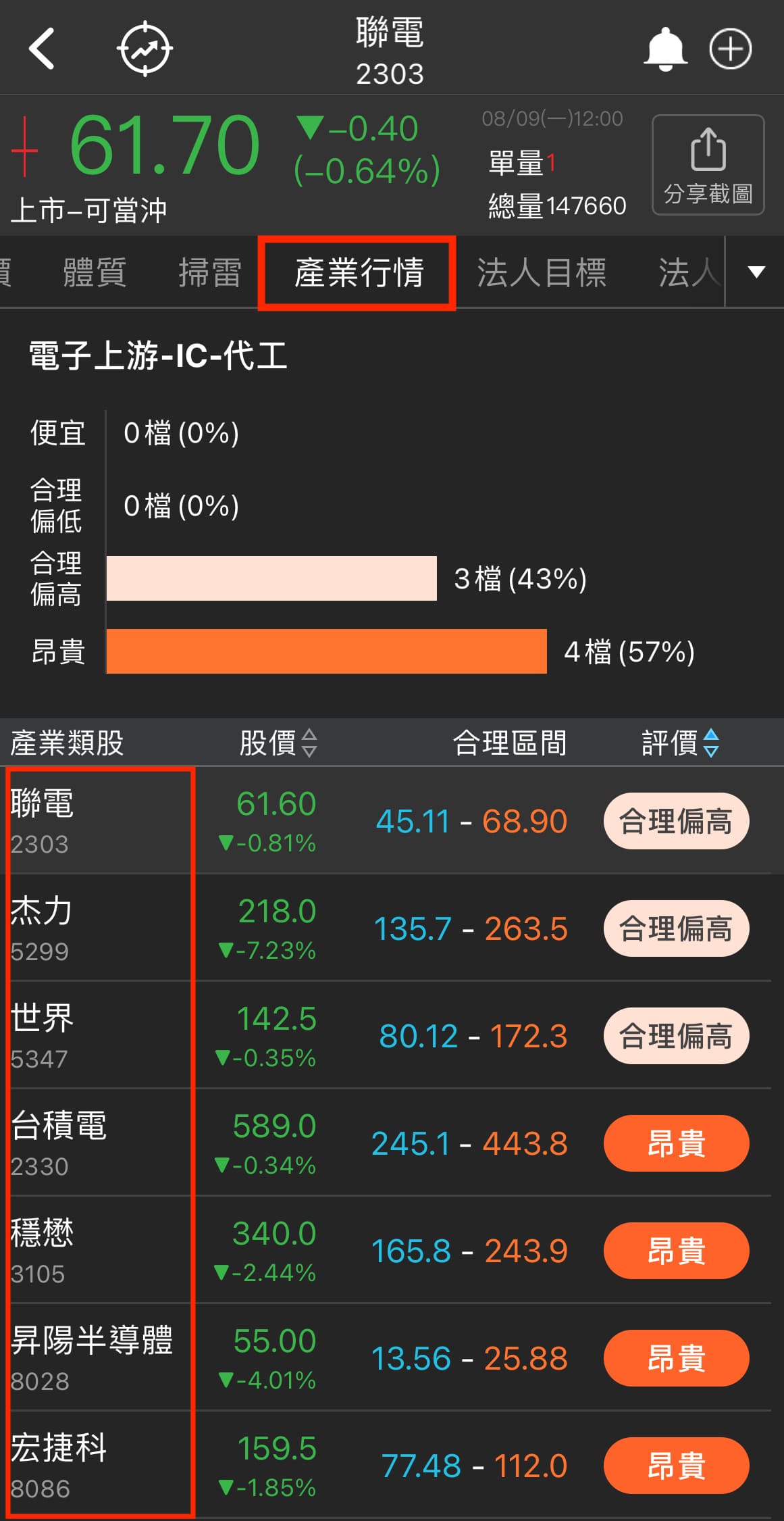
Task: Open the 台積電 2330 stock row
Action: [x=392, y=1143]
